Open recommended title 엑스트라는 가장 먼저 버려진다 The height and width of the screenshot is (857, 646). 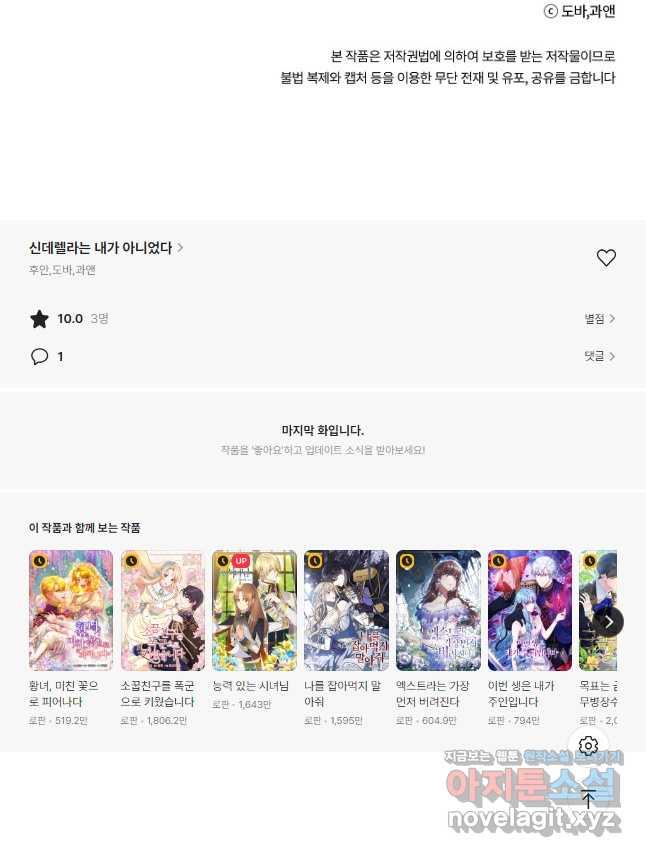pyautogui.click(x=438, y=610)
